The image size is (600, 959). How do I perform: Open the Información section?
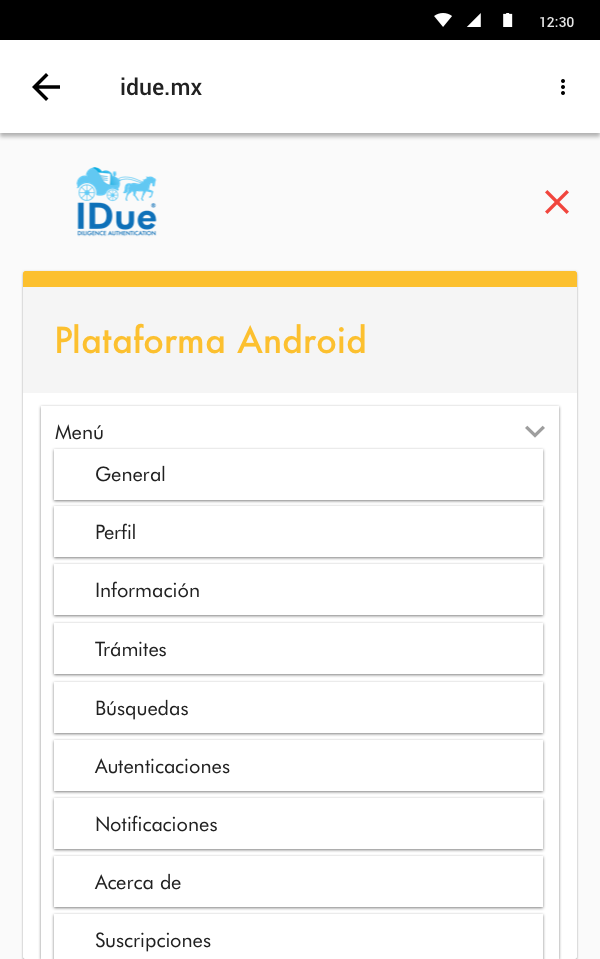coord(298,590)
